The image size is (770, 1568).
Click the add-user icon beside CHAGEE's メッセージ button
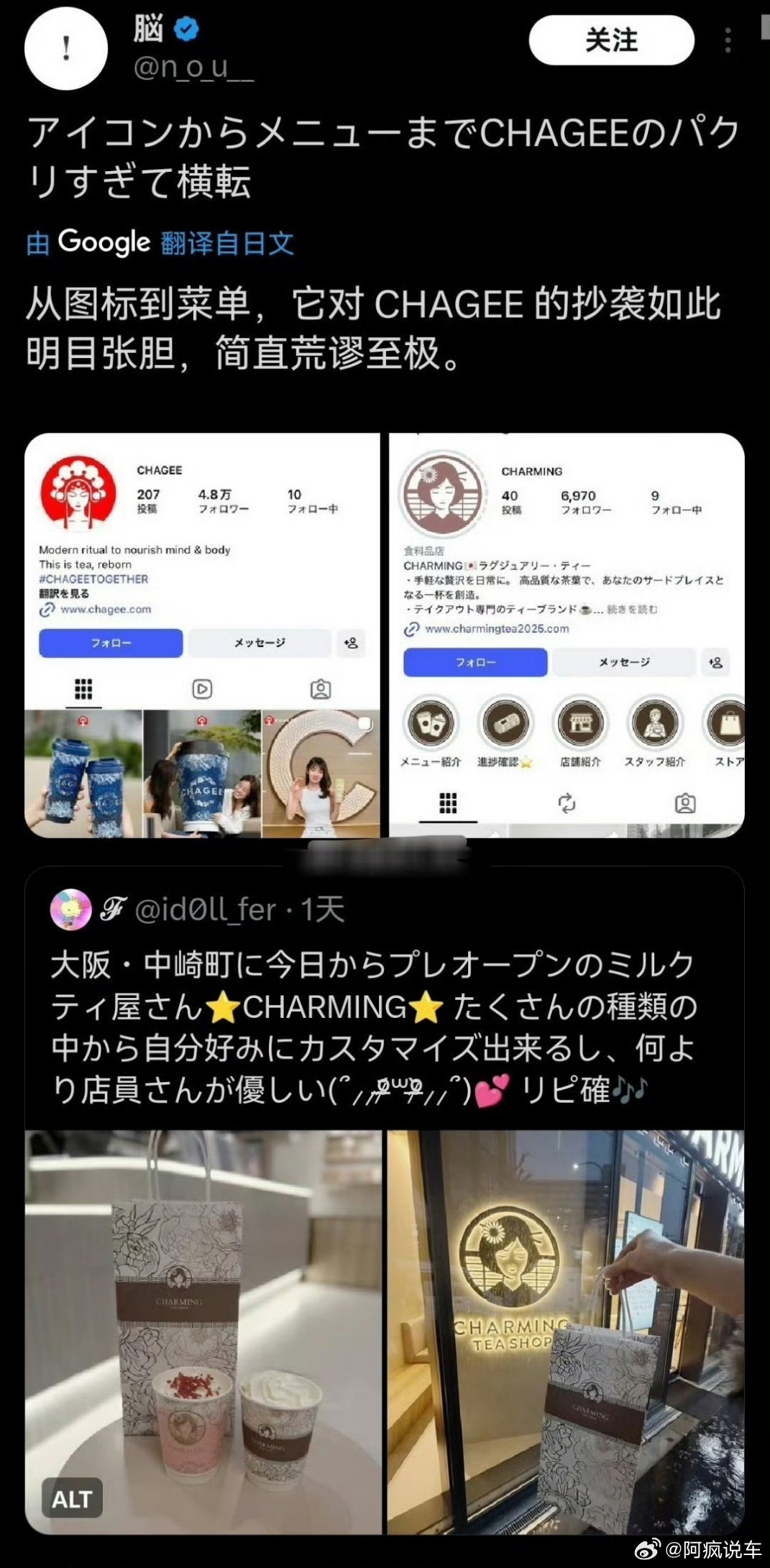[x=350, y=645]
